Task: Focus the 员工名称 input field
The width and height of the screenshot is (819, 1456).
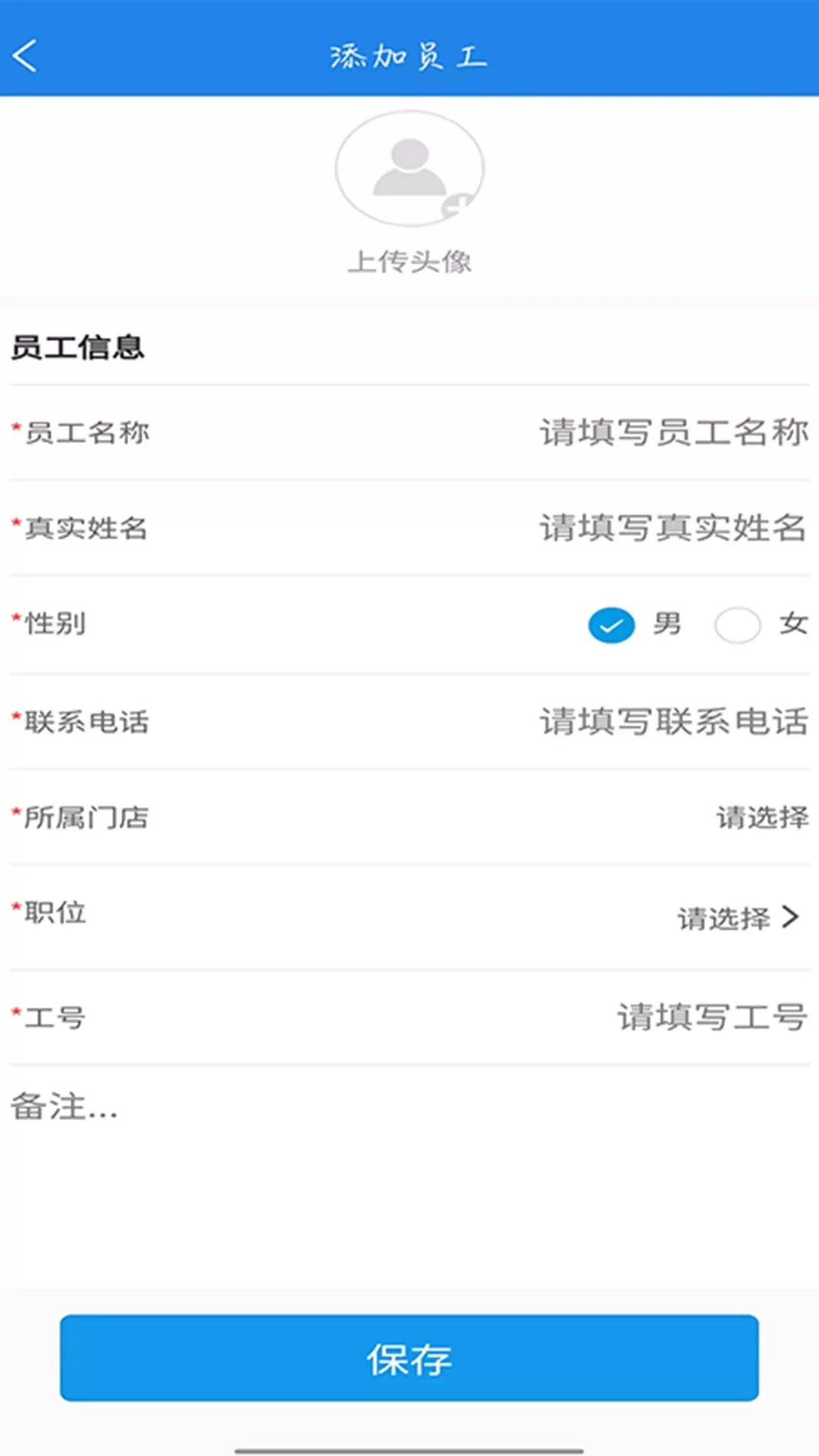Action: click(673, 432)
